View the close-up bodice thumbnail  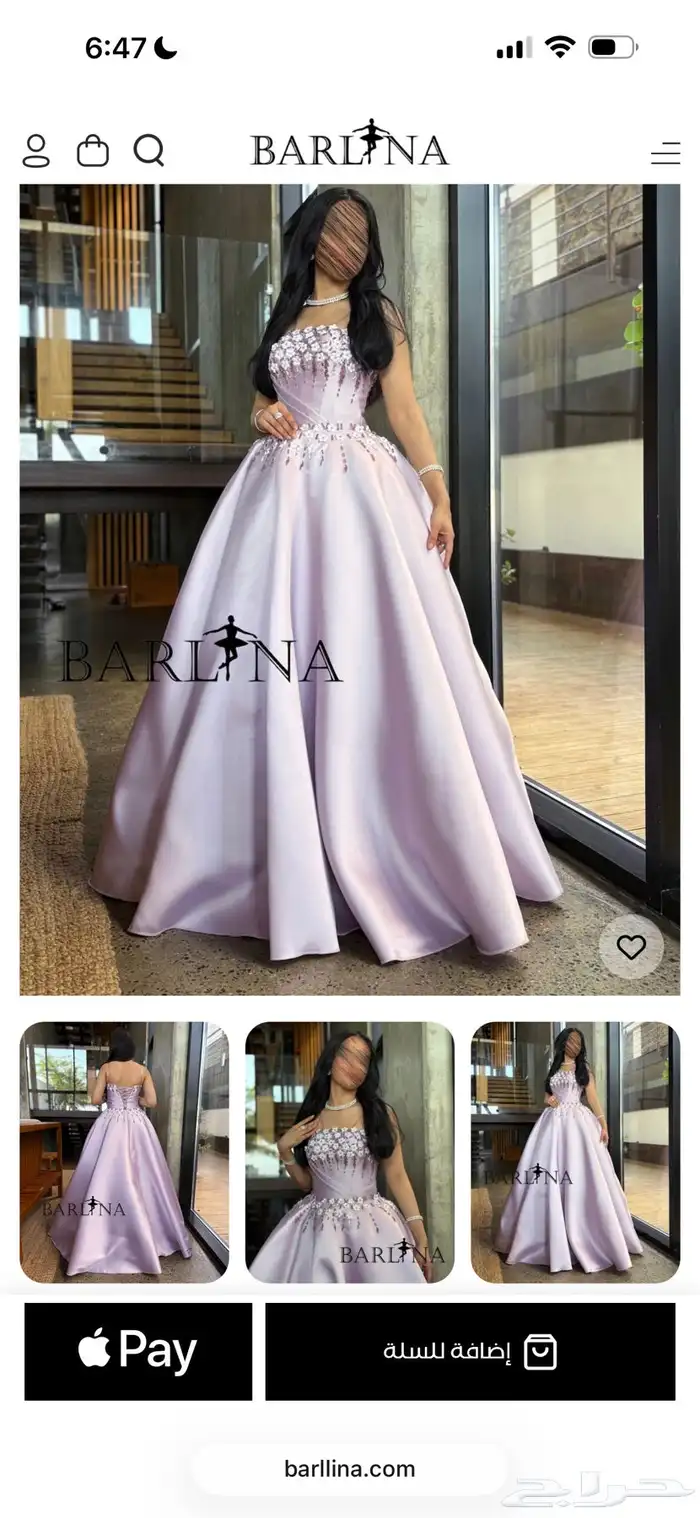click(350, 1152)
